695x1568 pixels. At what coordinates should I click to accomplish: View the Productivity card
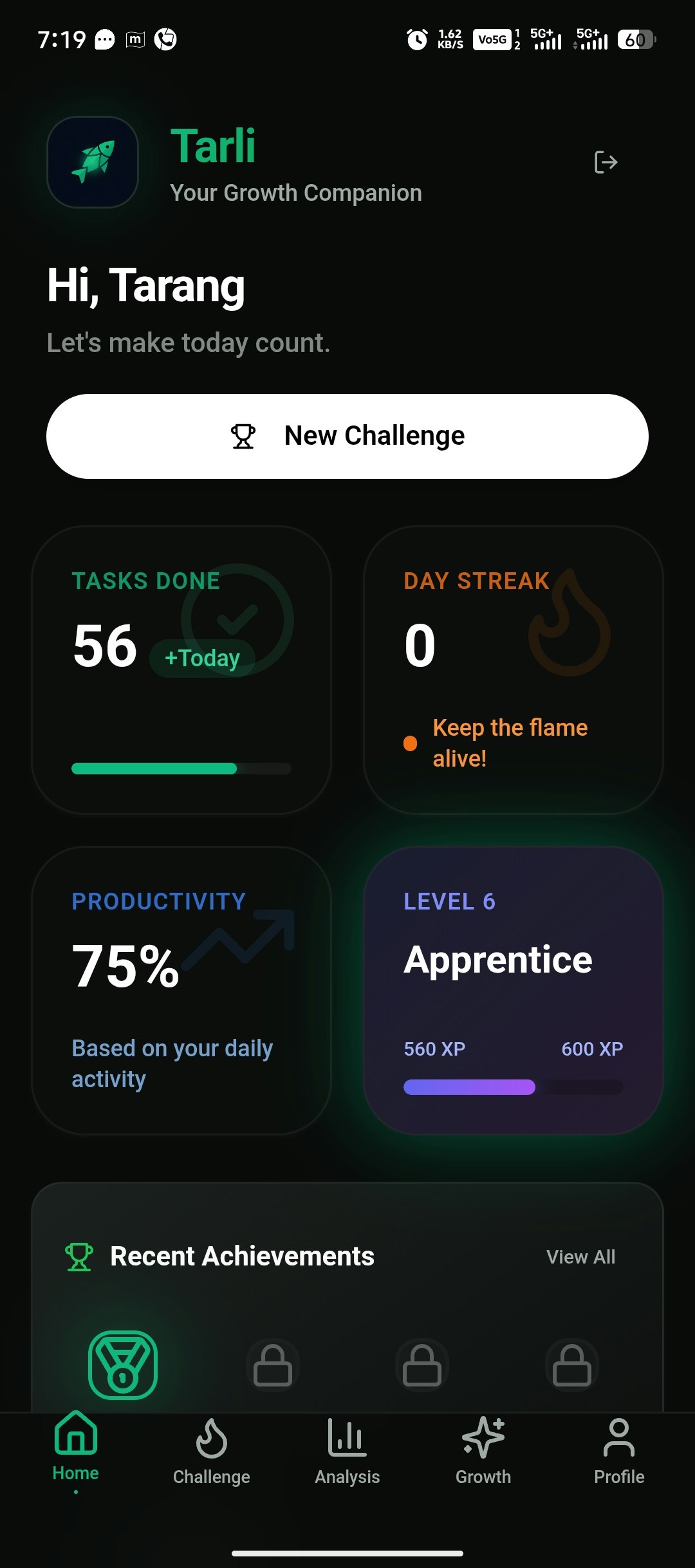[x=181, y=990]
